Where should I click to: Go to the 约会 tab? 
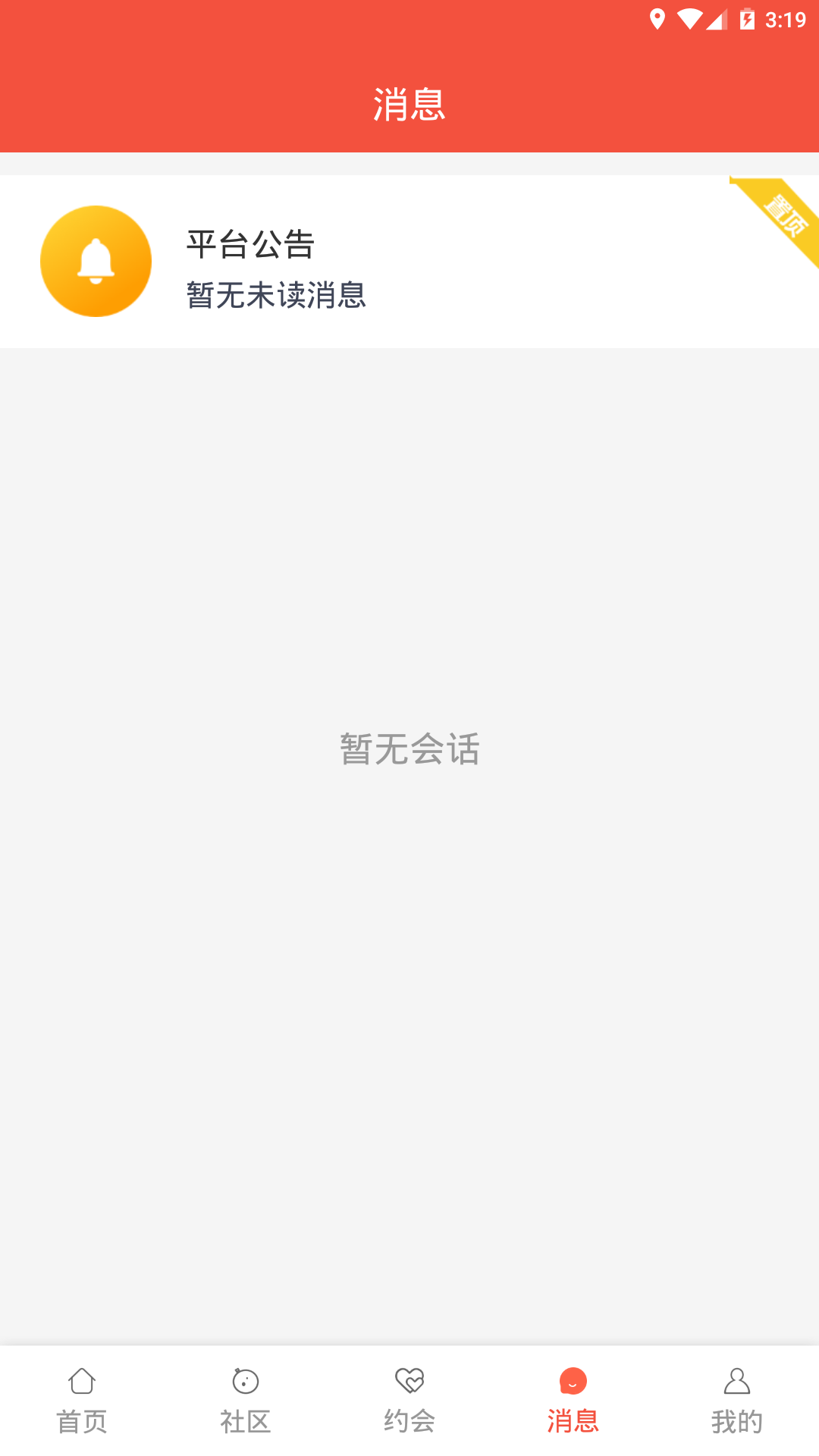pyautogui.click(x=409, y=1401)
